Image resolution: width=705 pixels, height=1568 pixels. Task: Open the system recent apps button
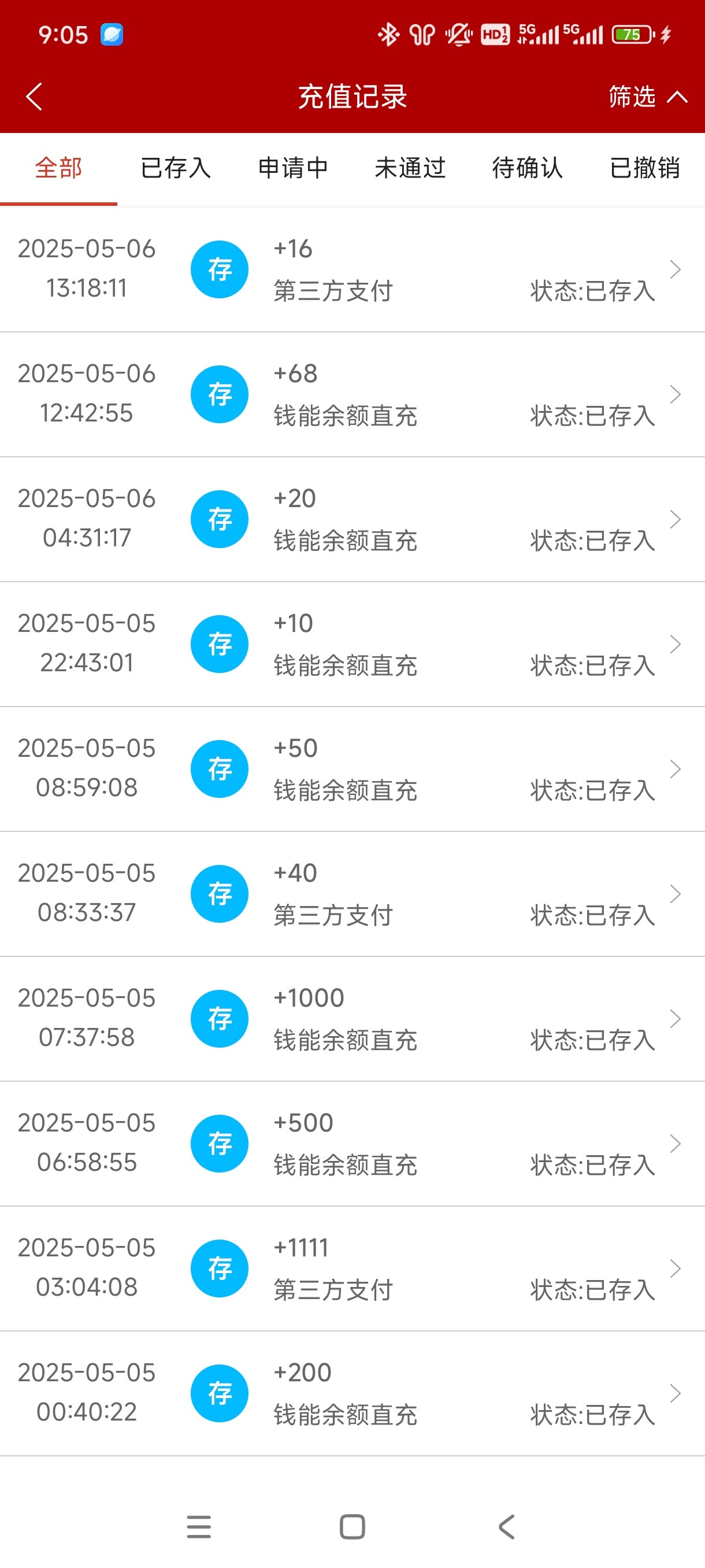coord(199,1526)
